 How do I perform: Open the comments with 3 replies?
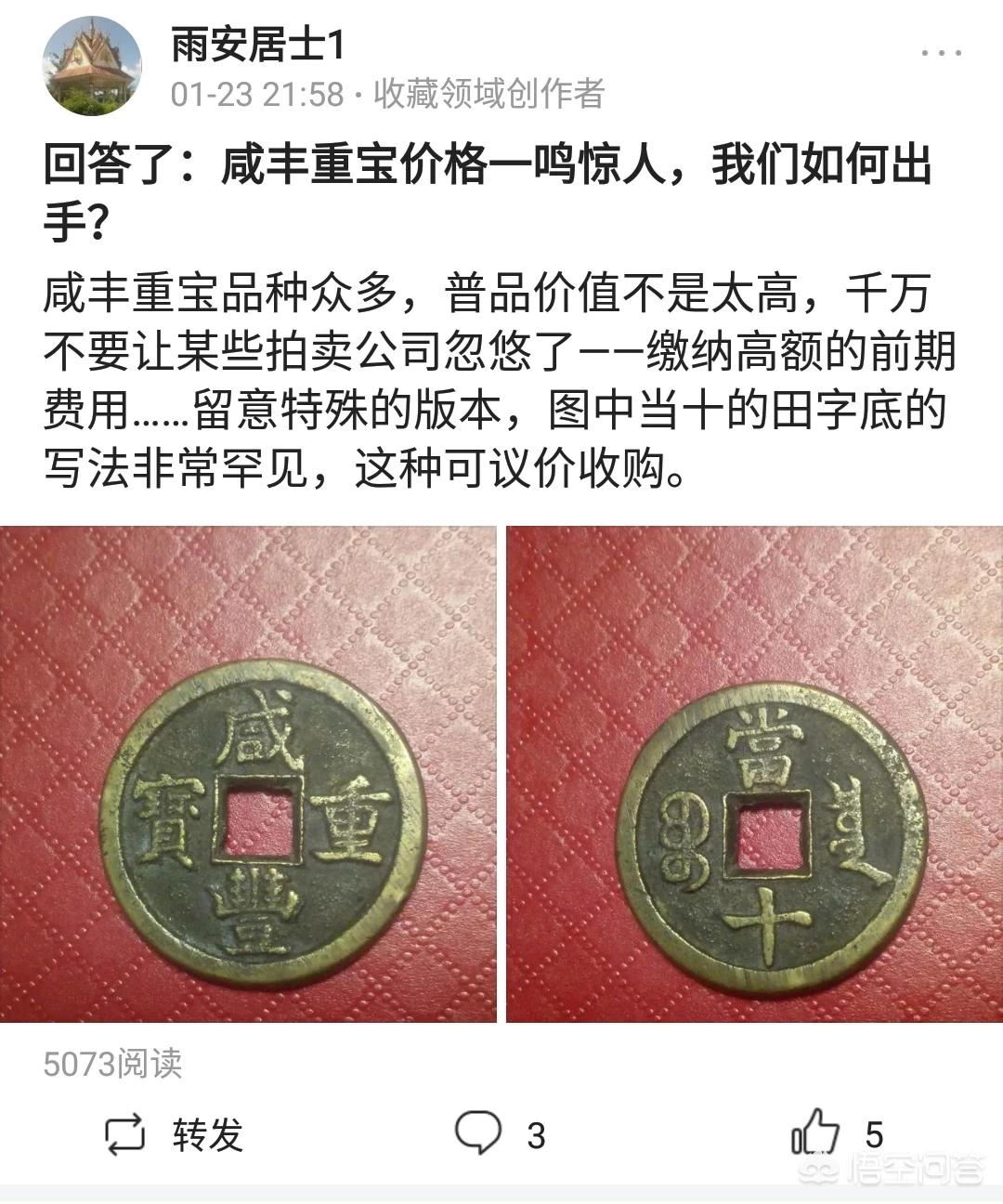500,1133
